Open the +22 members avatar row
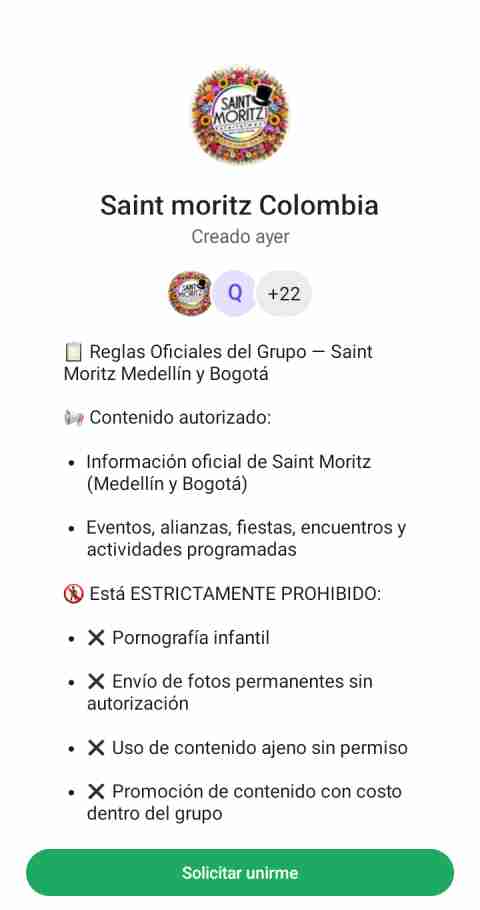 [240, 294]
